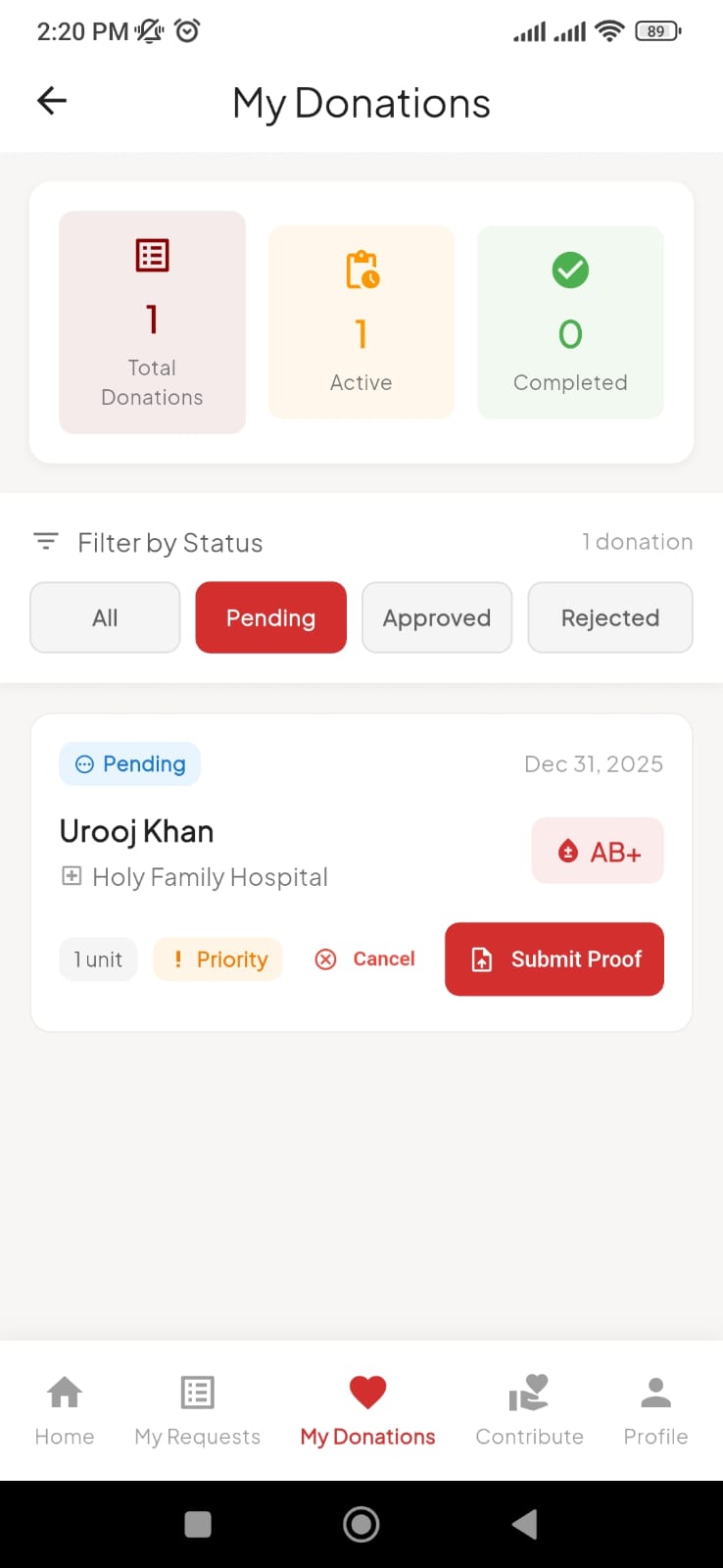
Task: Select the All donations filter
Action: coord(104,617)
